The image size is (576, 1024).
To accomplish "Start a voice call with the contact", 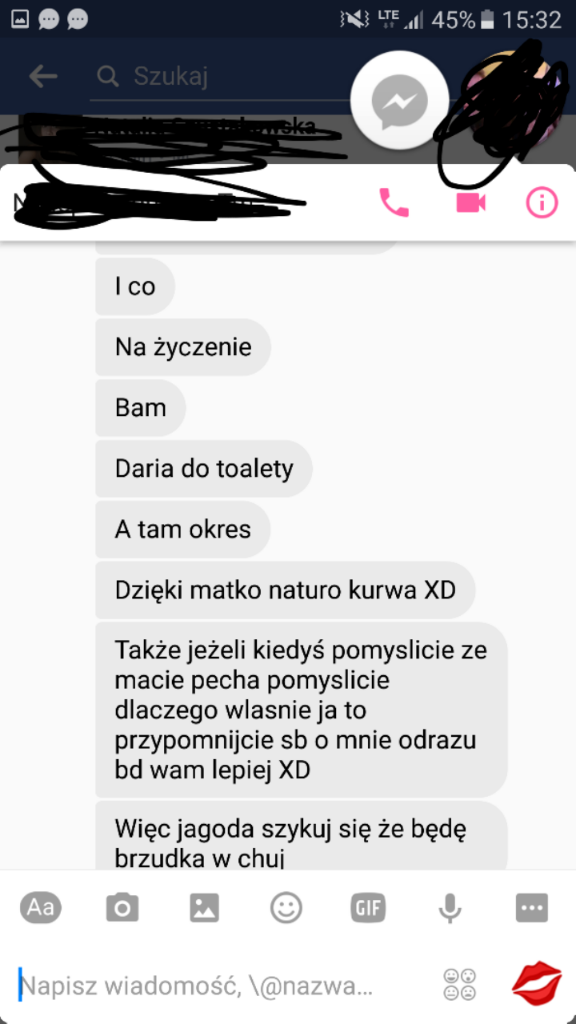I will click(394, 203).
